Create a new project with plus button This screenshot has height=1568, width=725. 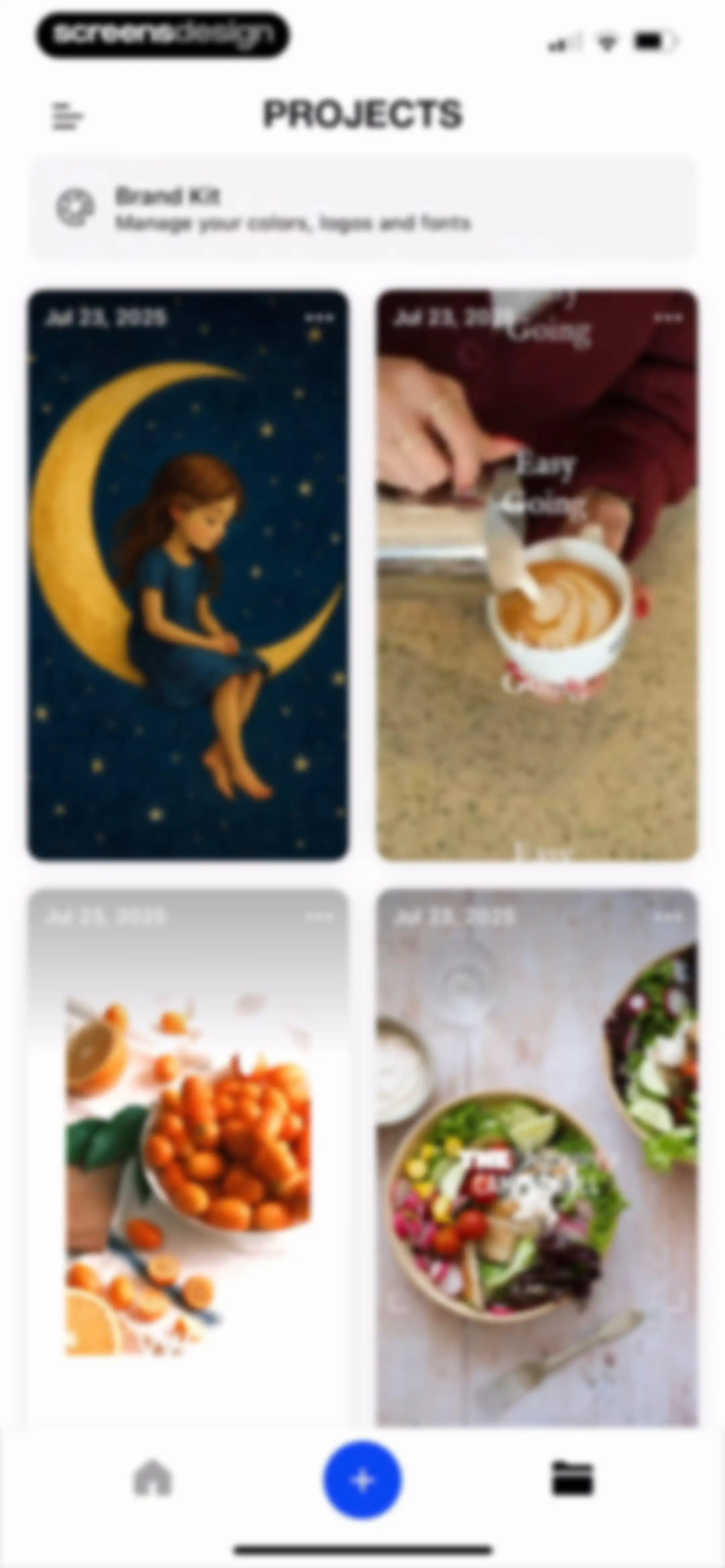362,1480
